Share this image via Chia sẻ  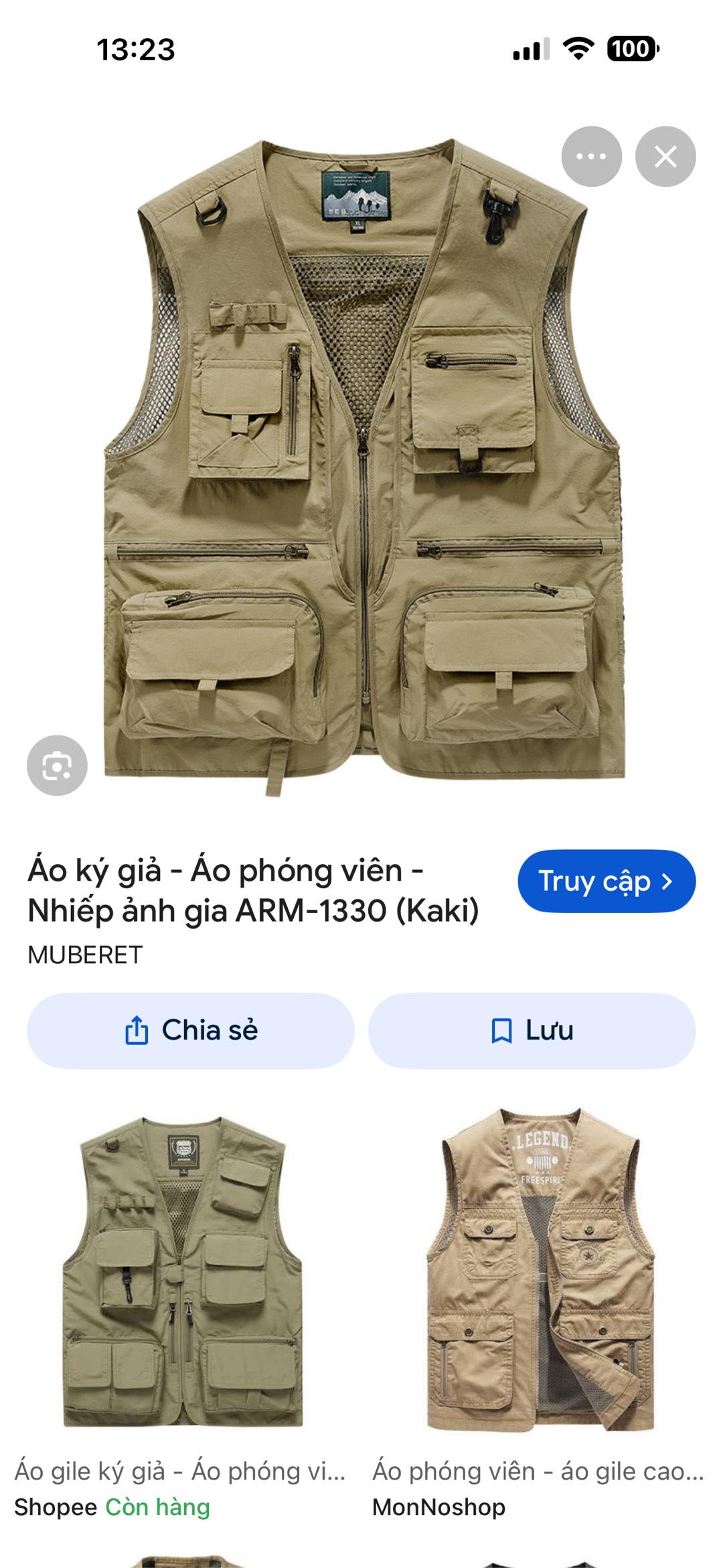point(191,1031)
